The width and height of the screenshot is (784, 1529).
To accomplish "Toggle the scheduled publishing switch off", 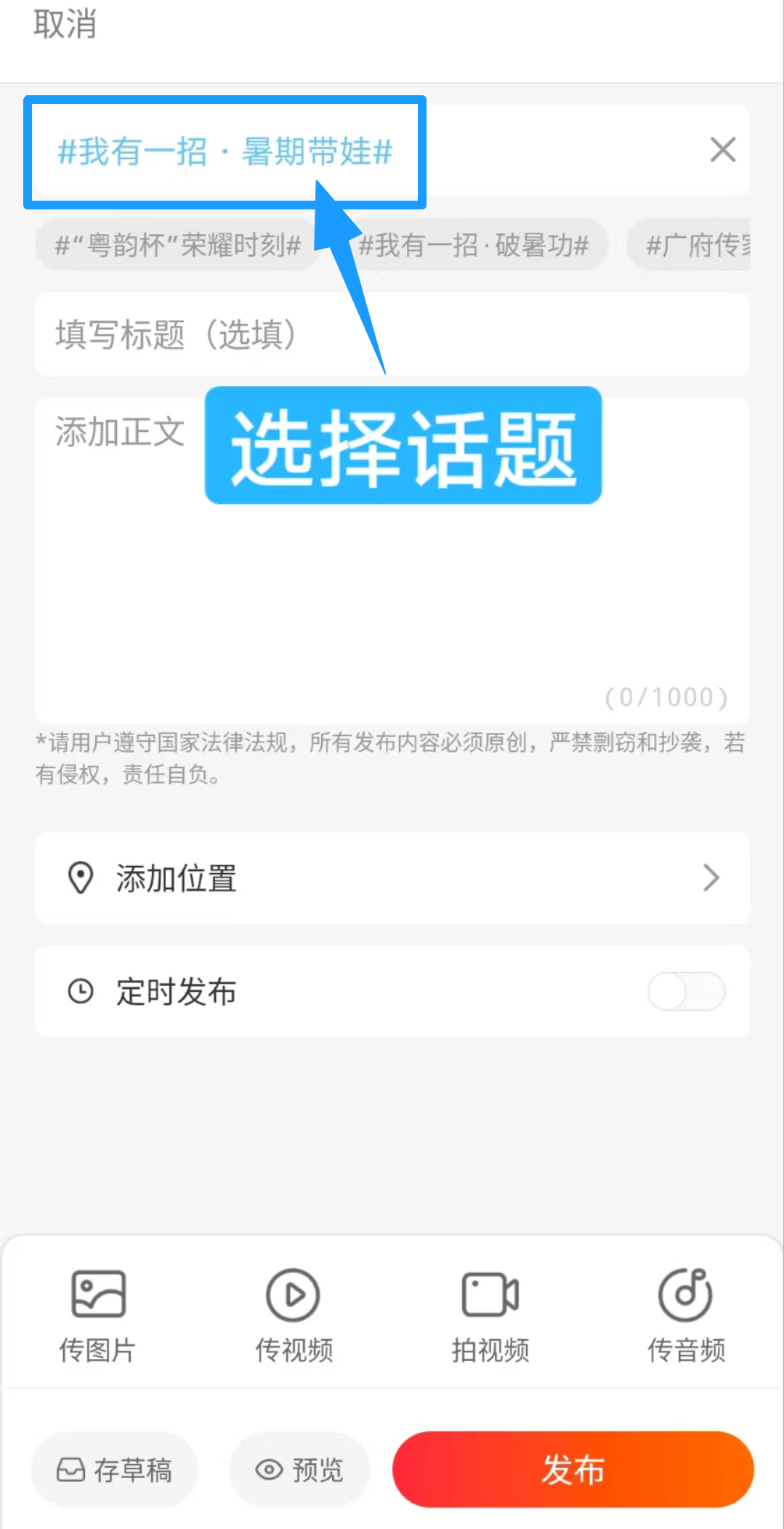I will [686, 992].
